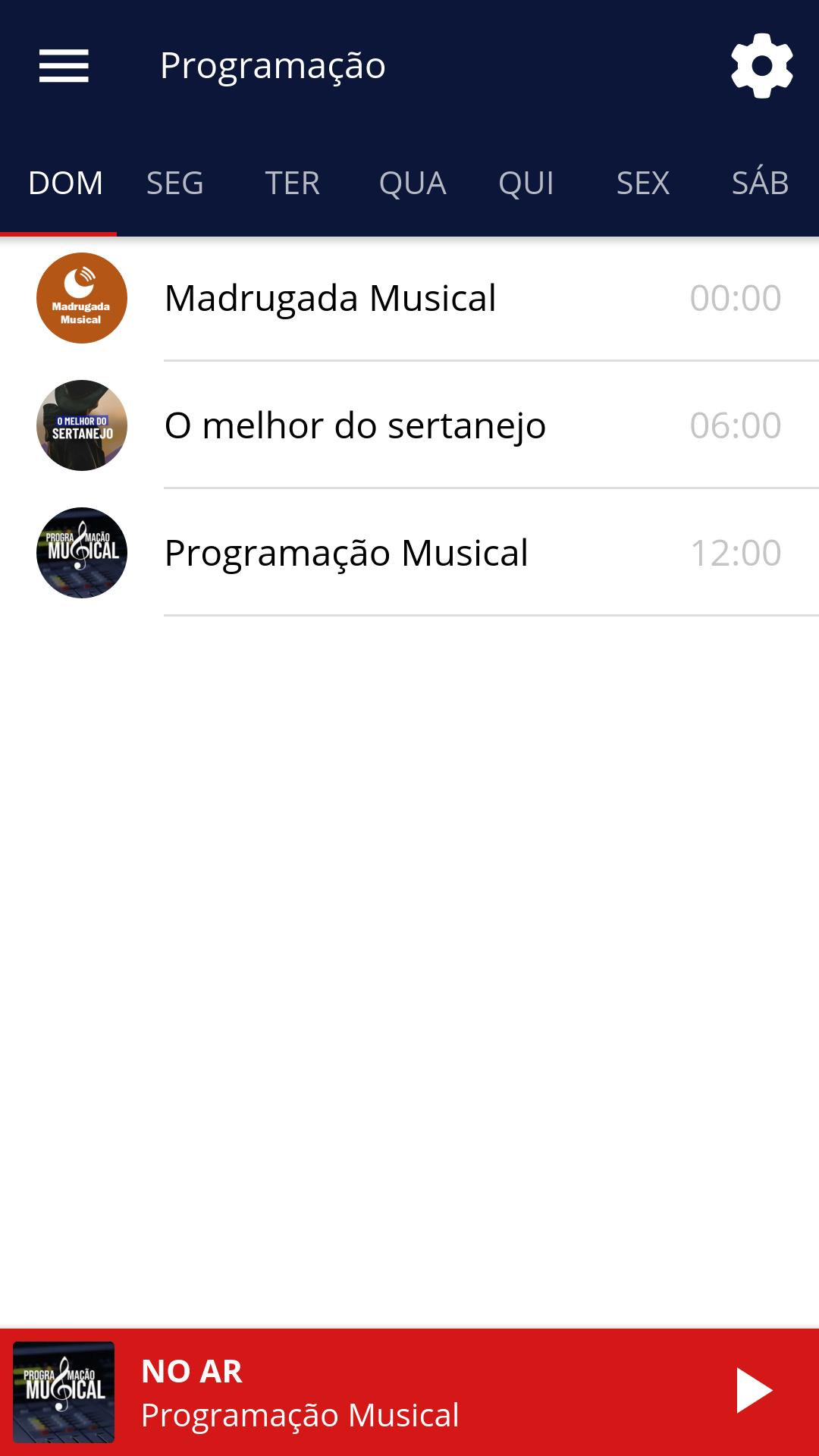Viewport: 819px width, 1456px height.
Task: Open O melhor do sertanejo program
Action: point(409,425)
